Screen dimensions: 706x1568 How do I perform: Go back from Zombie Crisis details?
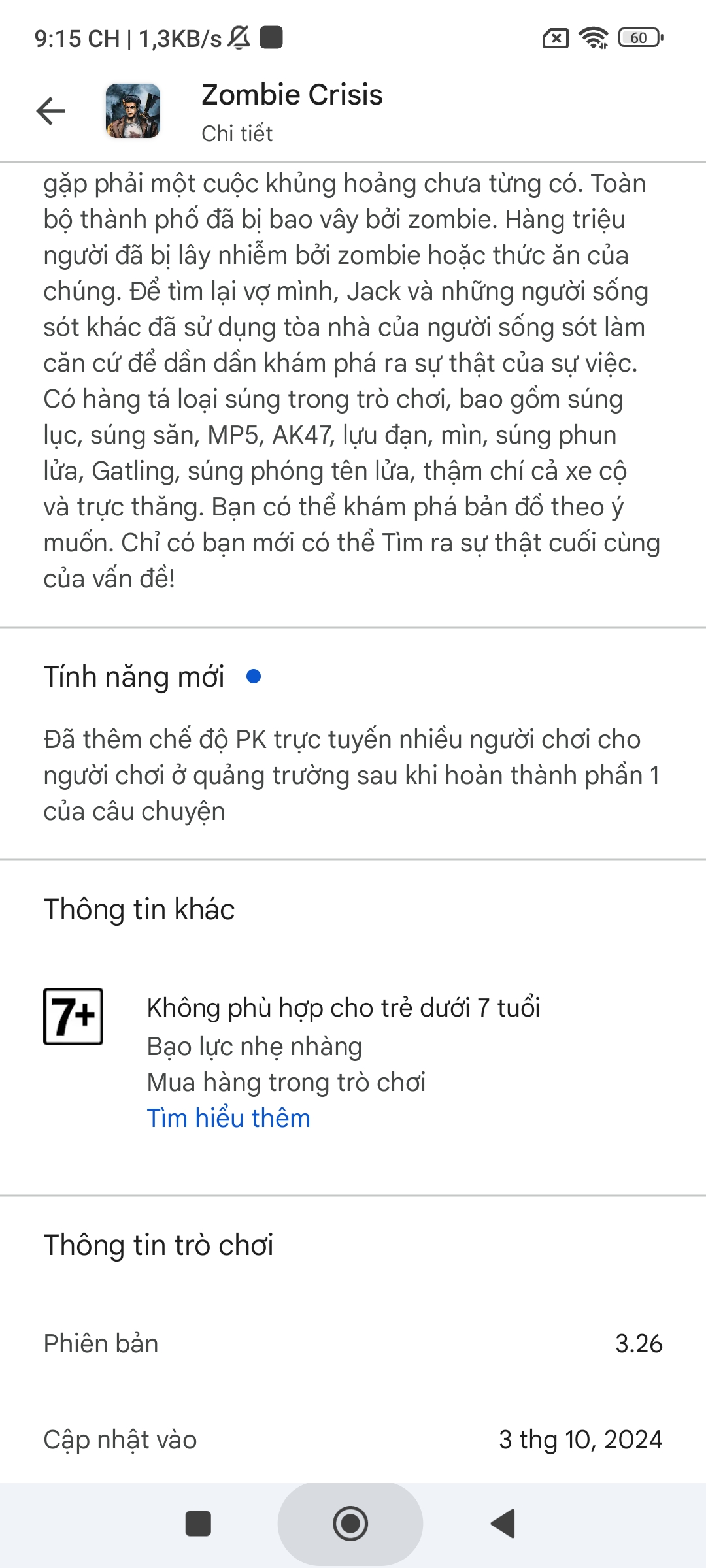coord(50,110)
